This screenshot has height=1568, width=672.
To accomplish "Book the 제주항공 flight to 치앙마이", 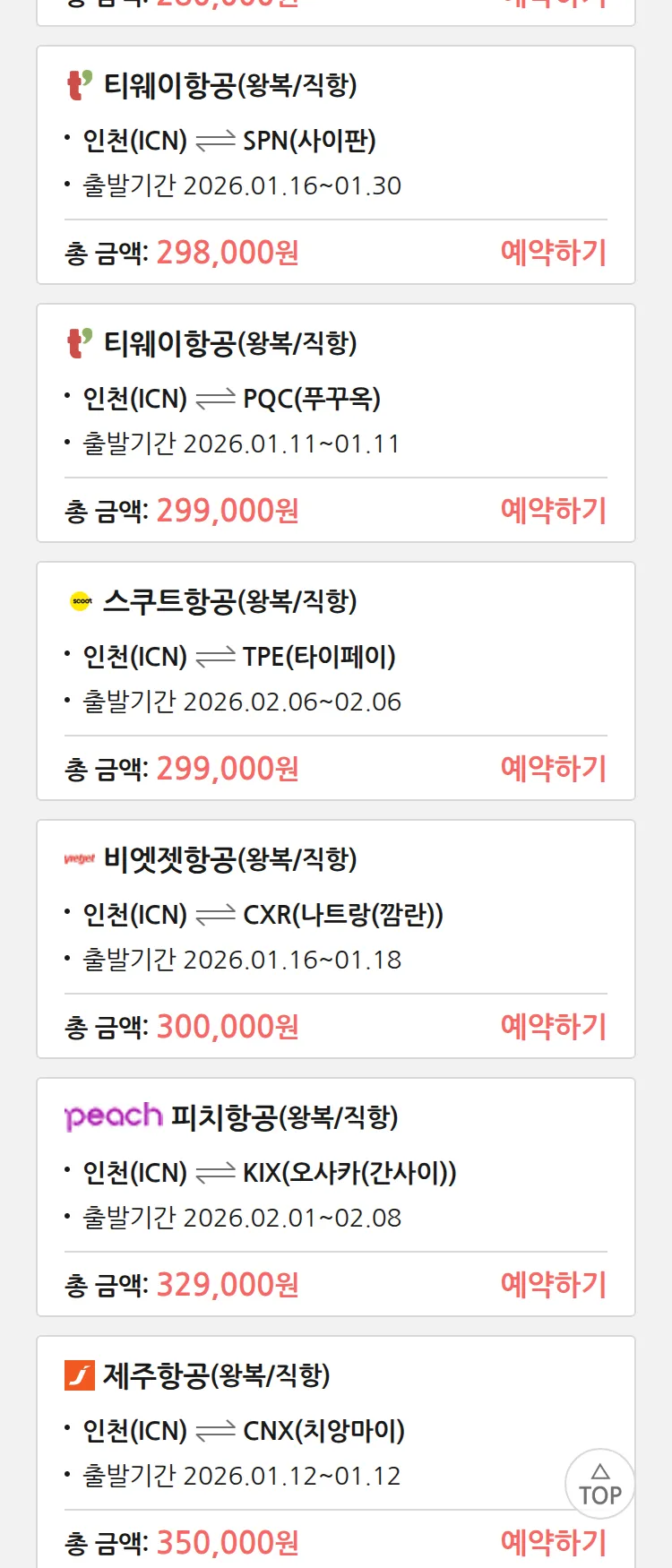I will (x=553, y=1543).
